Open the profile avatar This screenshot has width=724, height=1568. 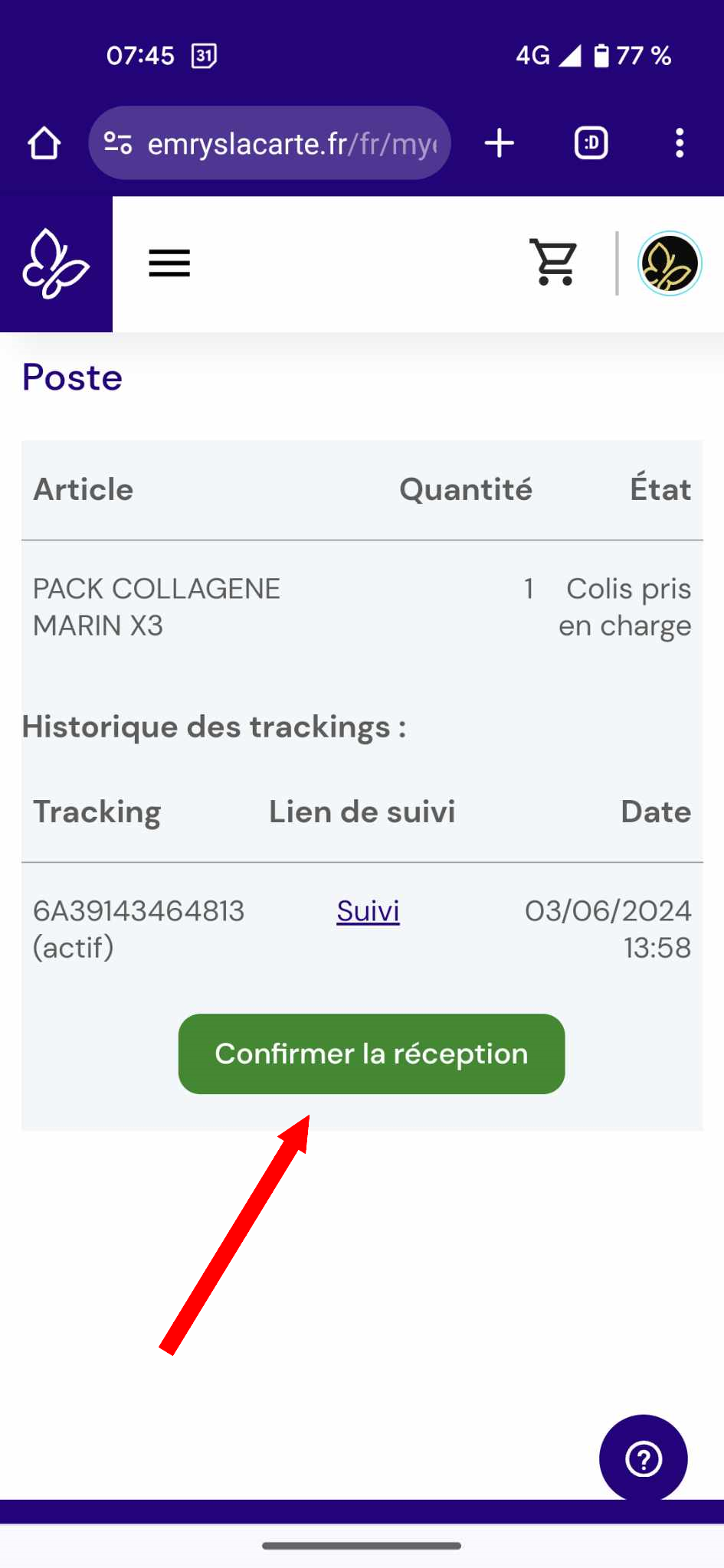click(x=670, y=263)
